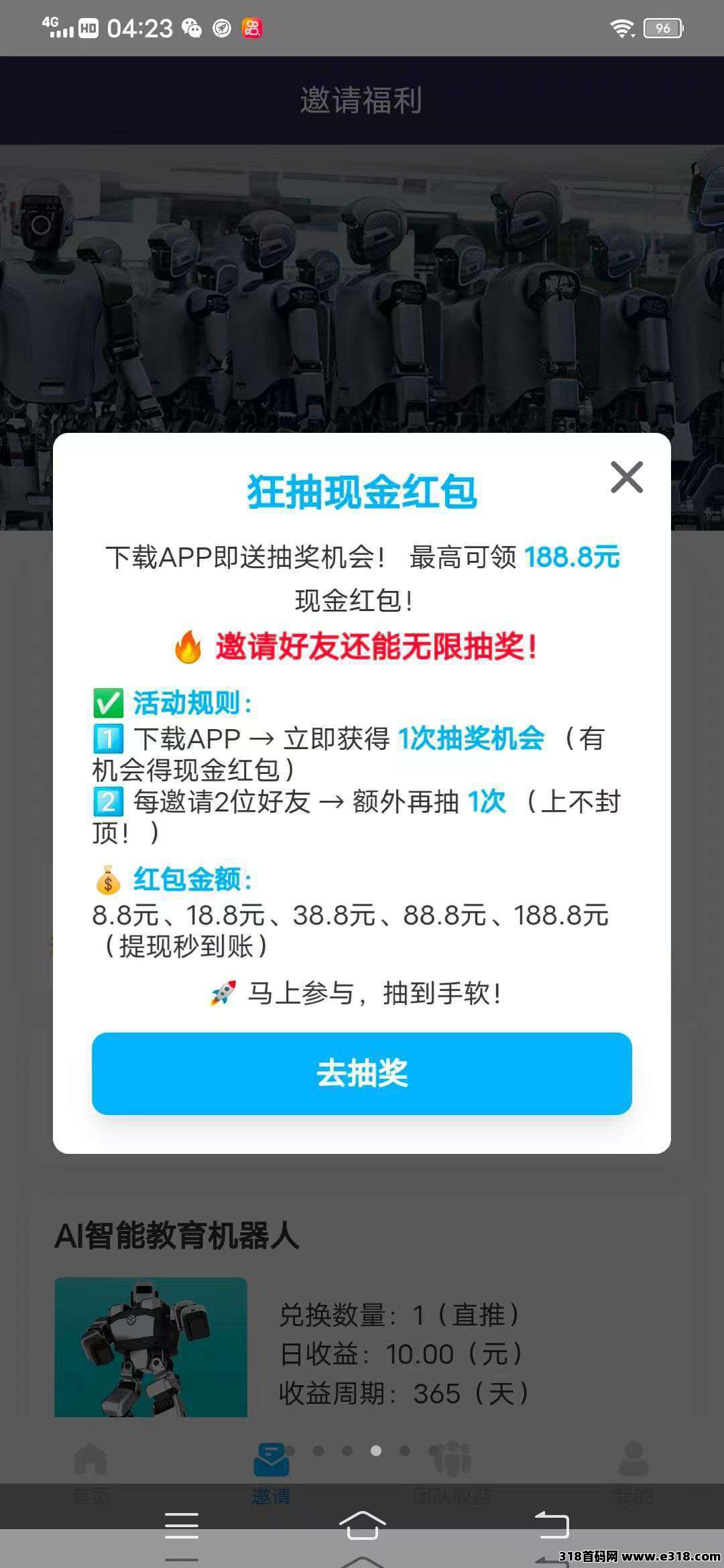
Task: Go to the phone's home screen
Action: 362,1526
